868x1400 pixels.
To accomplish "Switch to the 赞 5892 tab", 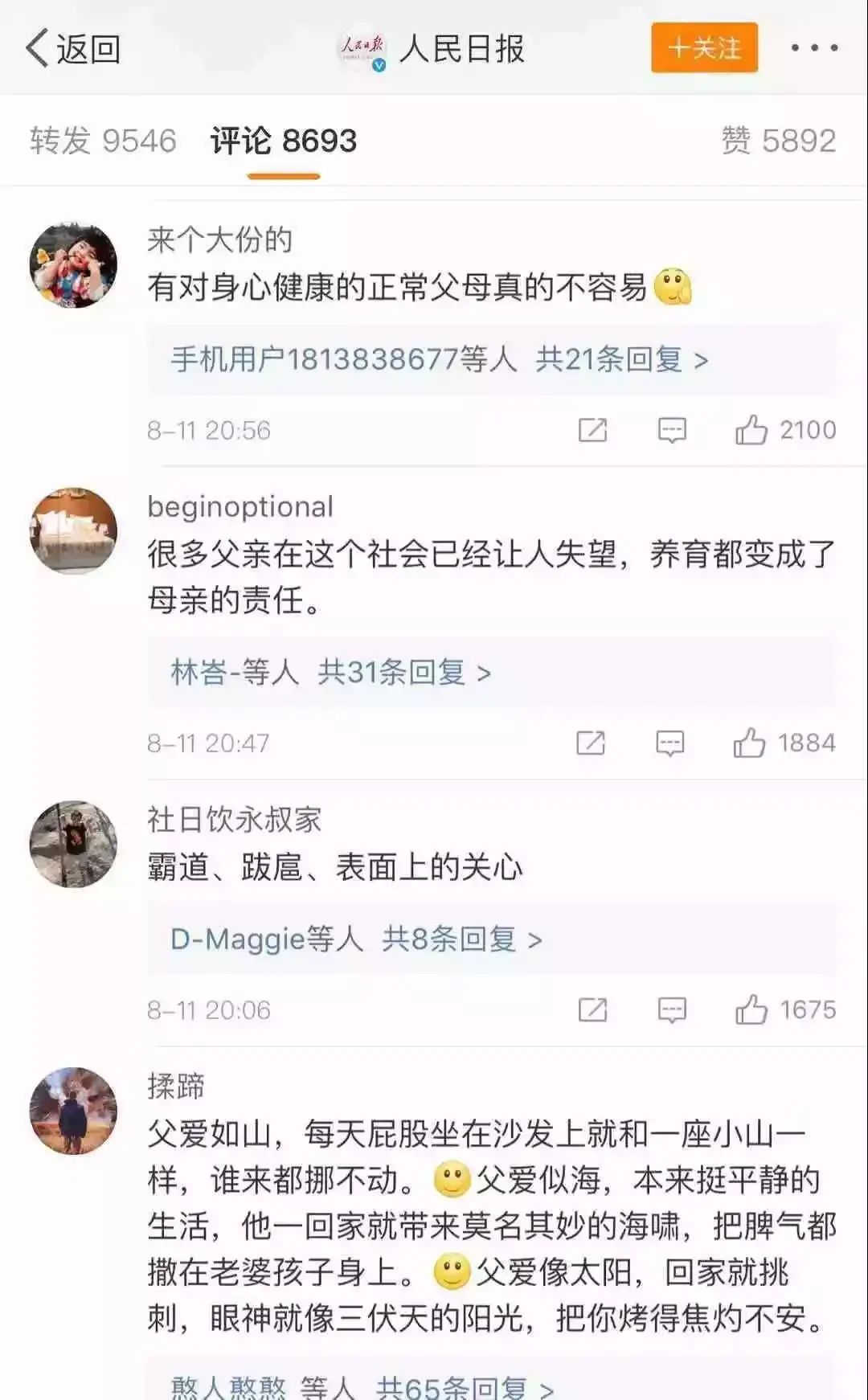I will 778,141.
